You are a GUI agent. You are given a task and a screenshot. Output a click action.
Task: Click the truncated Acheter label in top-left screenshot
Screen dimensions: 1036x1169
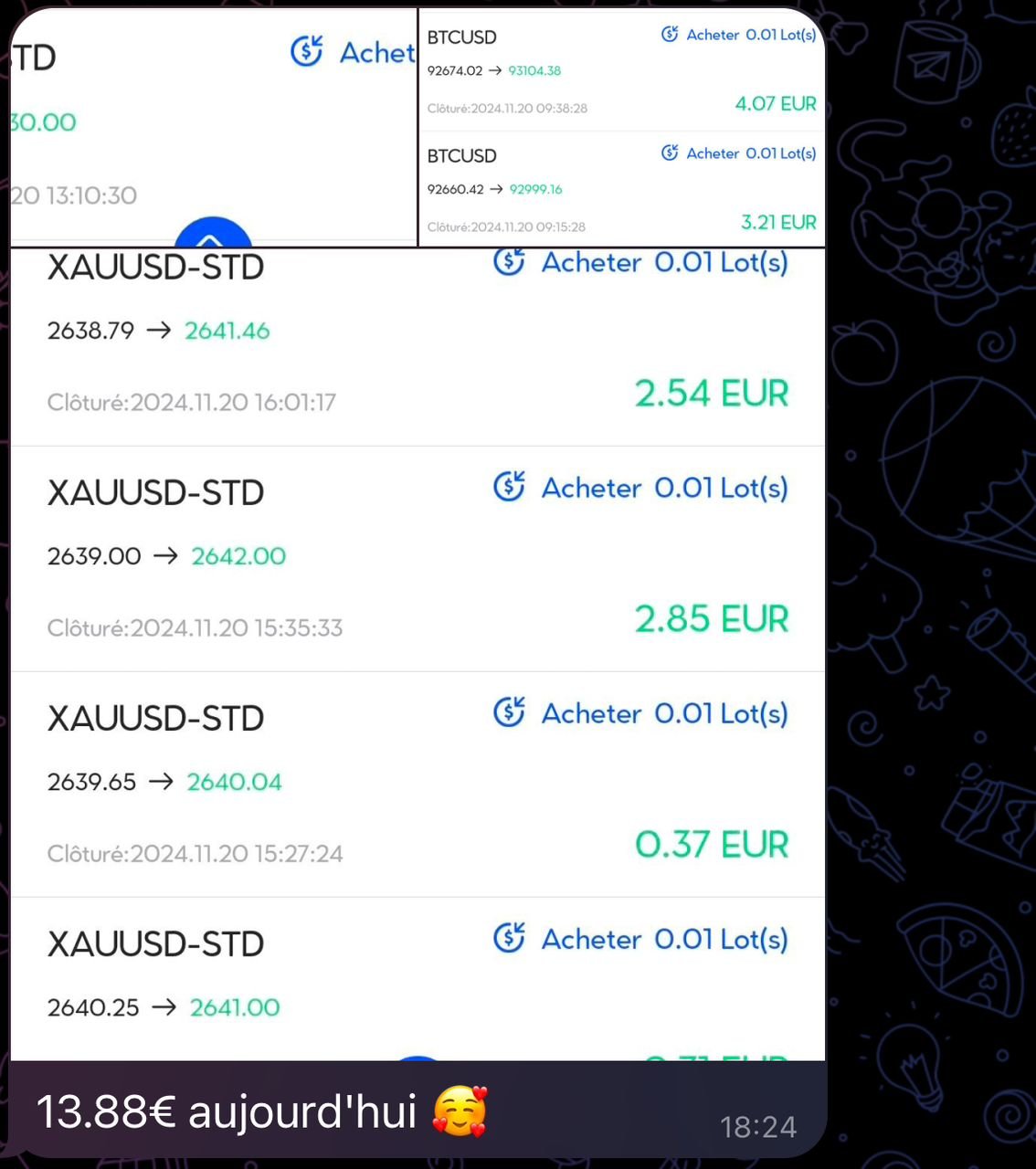coord(377,52)
